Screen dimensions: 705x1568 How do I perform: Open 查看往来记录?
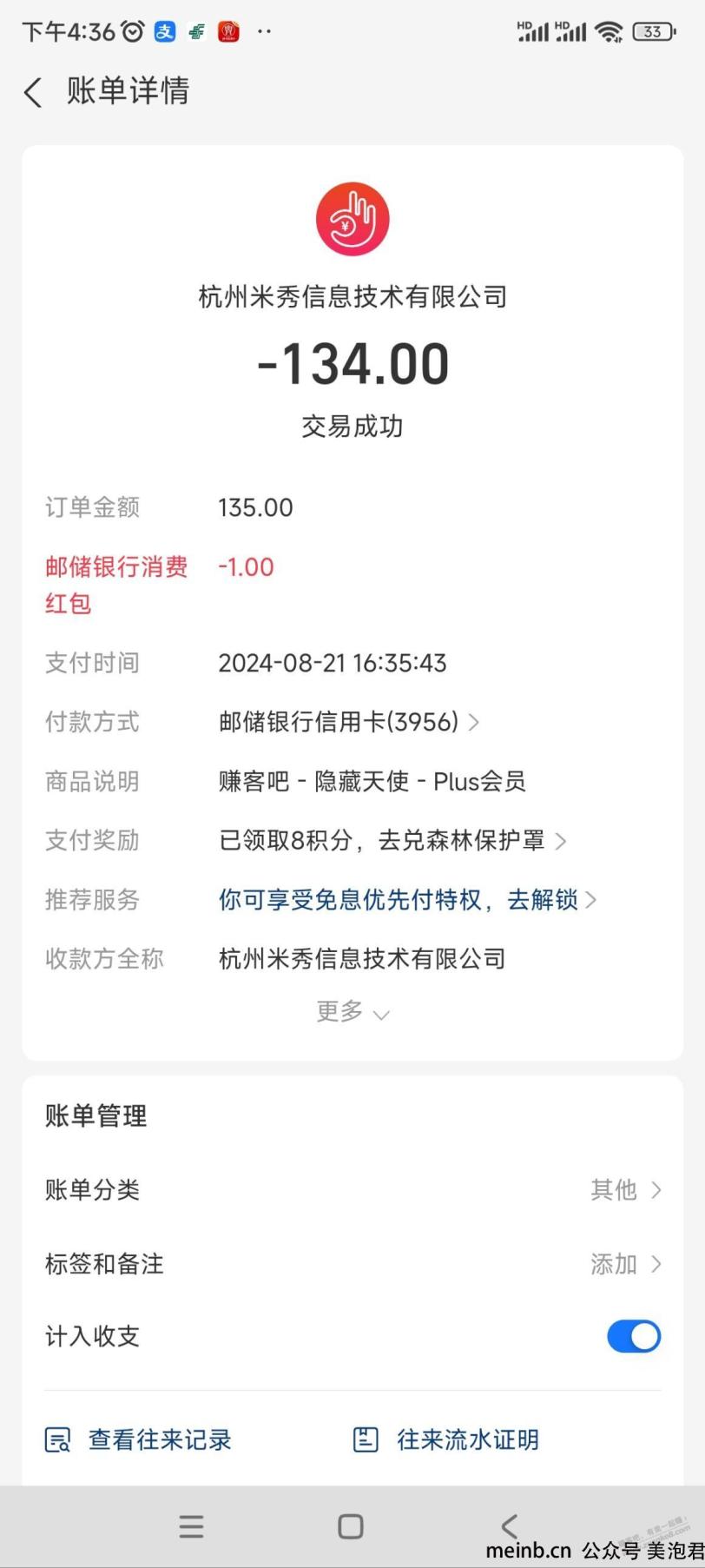[x=139, y=1439]
